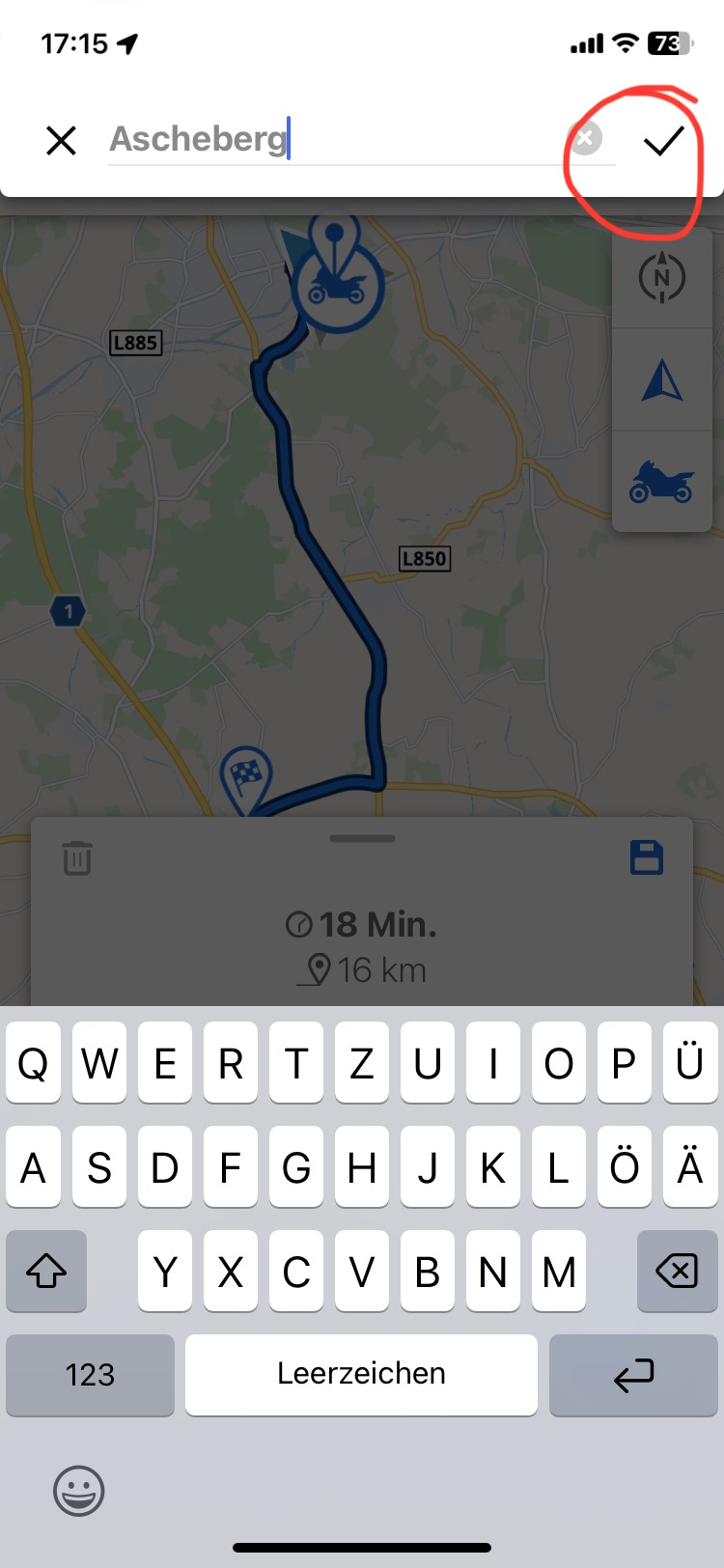Save the route with the floppy disk icon
Screen dimensions: 724x1568
[x=646, y=857]
